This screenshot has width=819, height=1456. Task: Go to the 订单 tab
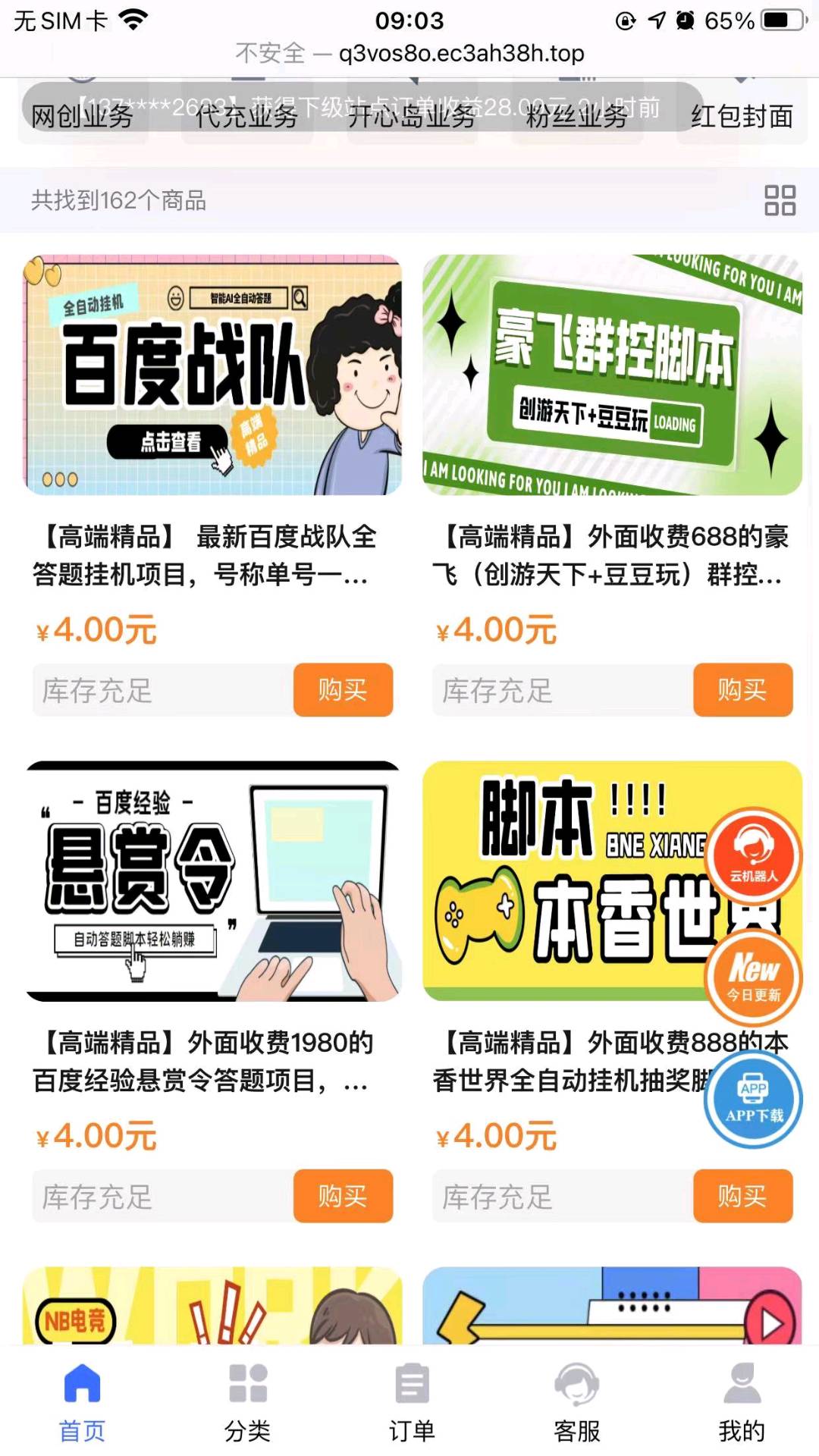[x=412, y=1401]
